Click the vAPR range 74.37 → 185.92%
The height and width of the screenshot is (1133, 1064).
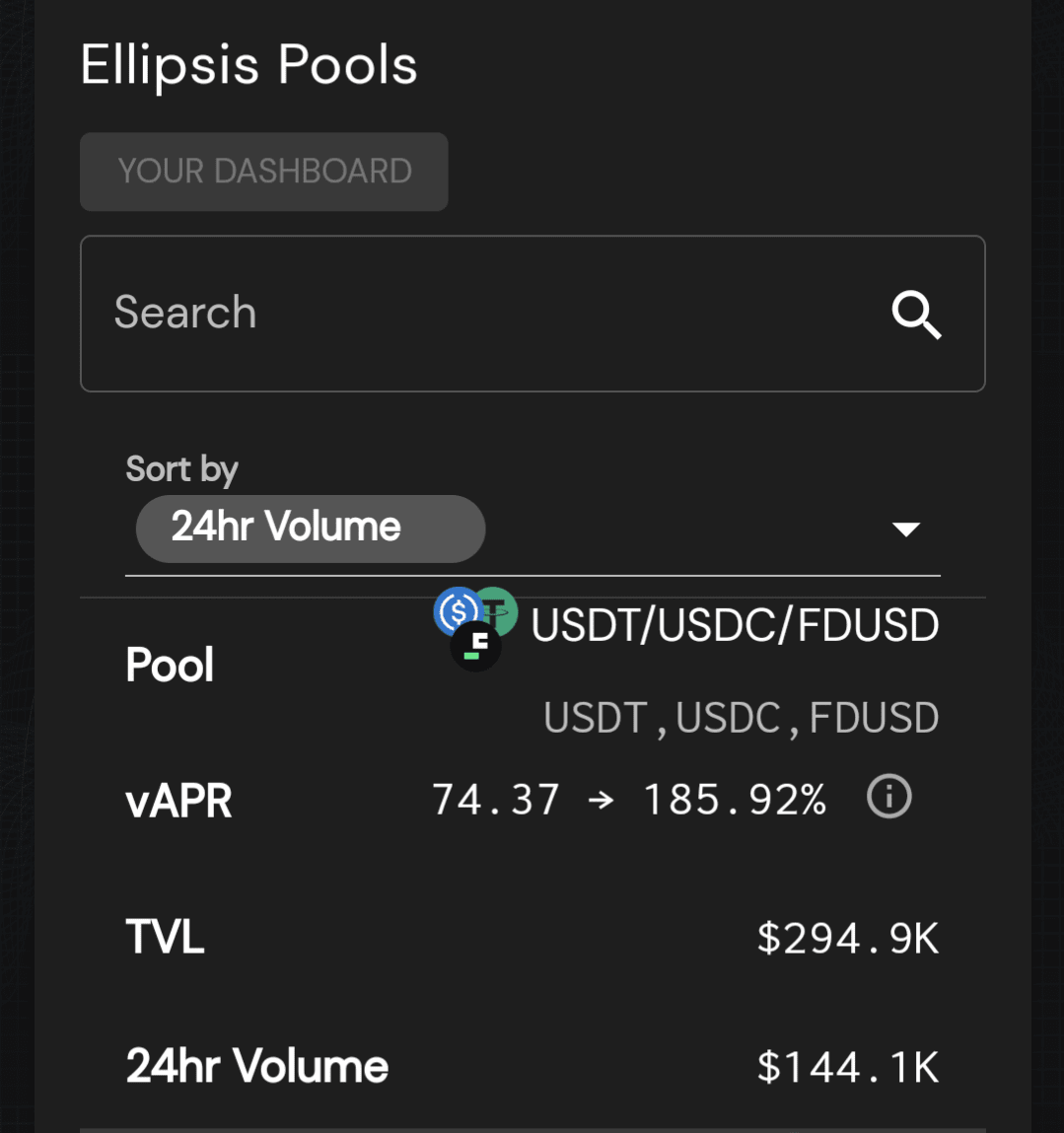tap(629, 798)
